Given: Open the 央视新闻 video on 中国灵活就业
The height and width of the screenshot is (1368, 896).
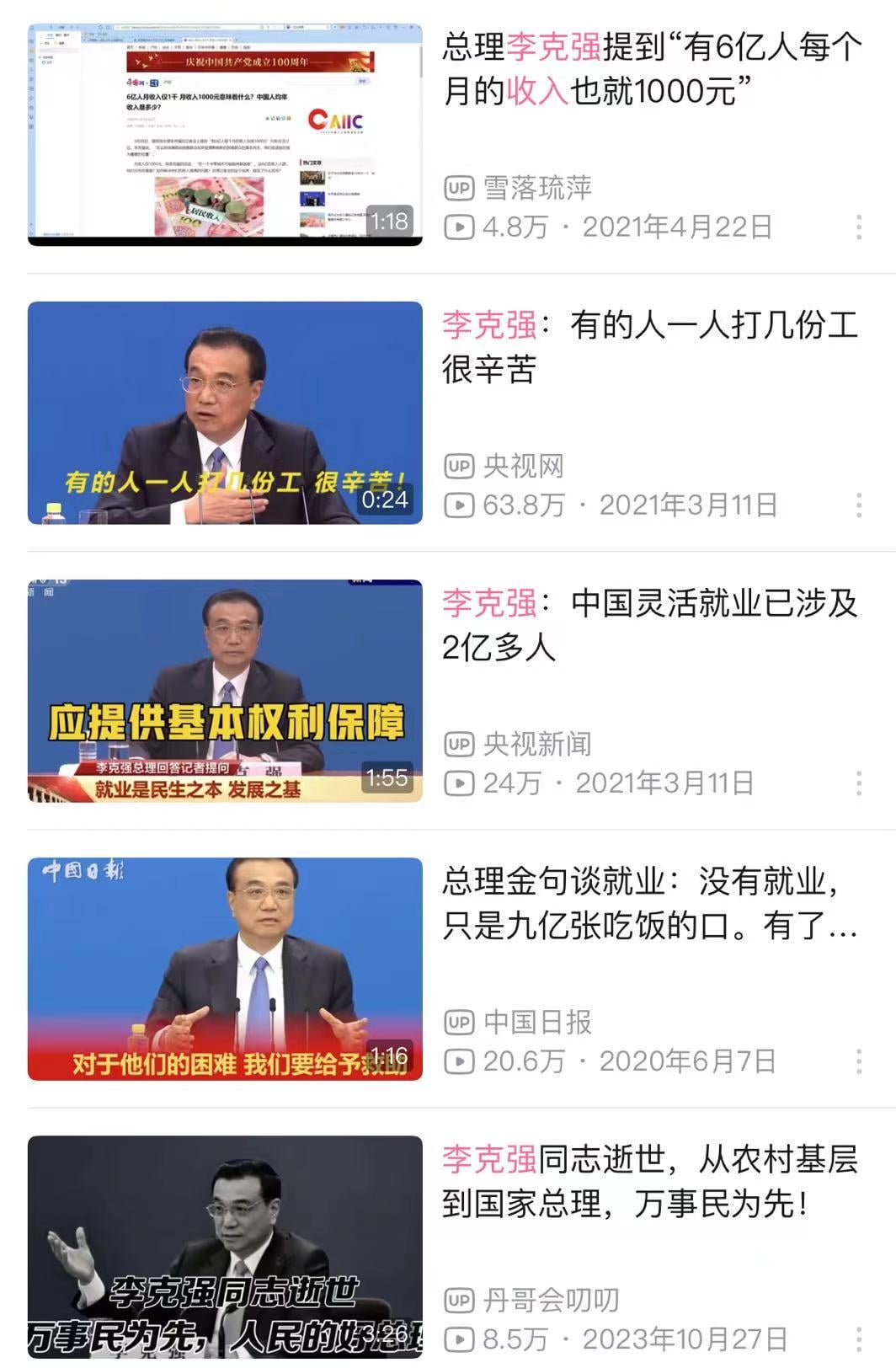Looking at the screenshot, I should (x=225, y=691).
